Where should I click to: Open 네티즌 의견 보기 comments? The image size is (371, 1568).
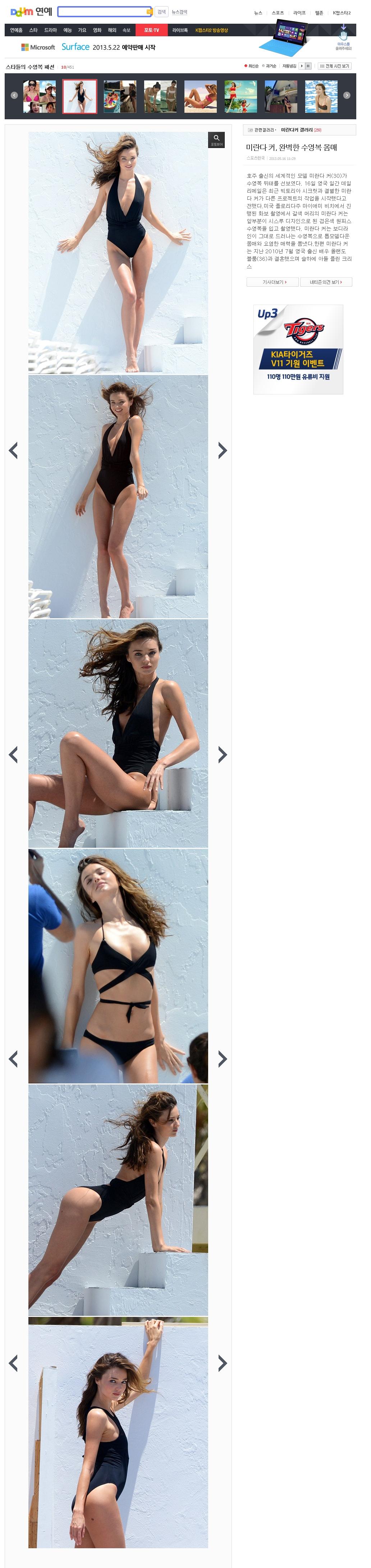326,282
